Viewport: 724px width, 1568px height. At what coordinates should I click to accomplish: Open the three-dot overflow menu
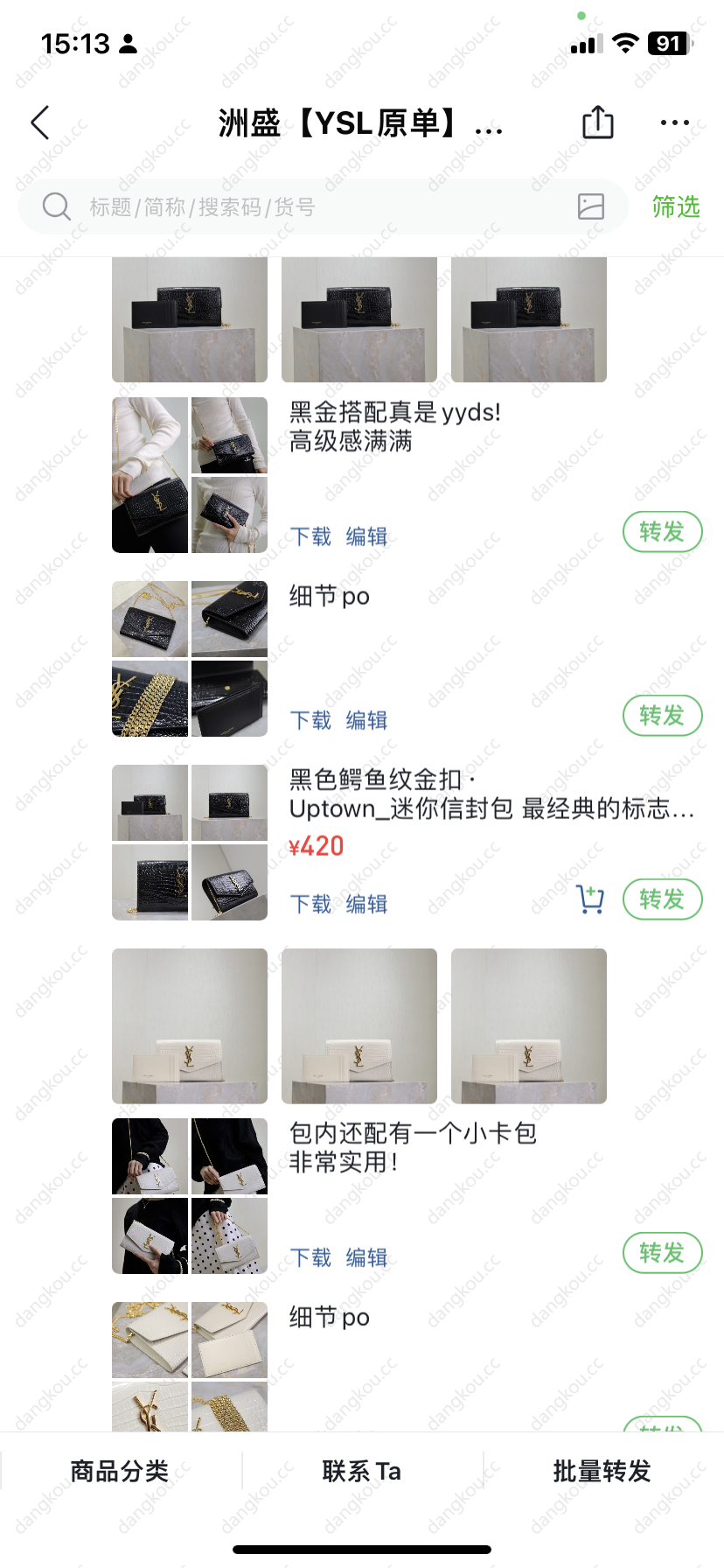coord(674,122)
